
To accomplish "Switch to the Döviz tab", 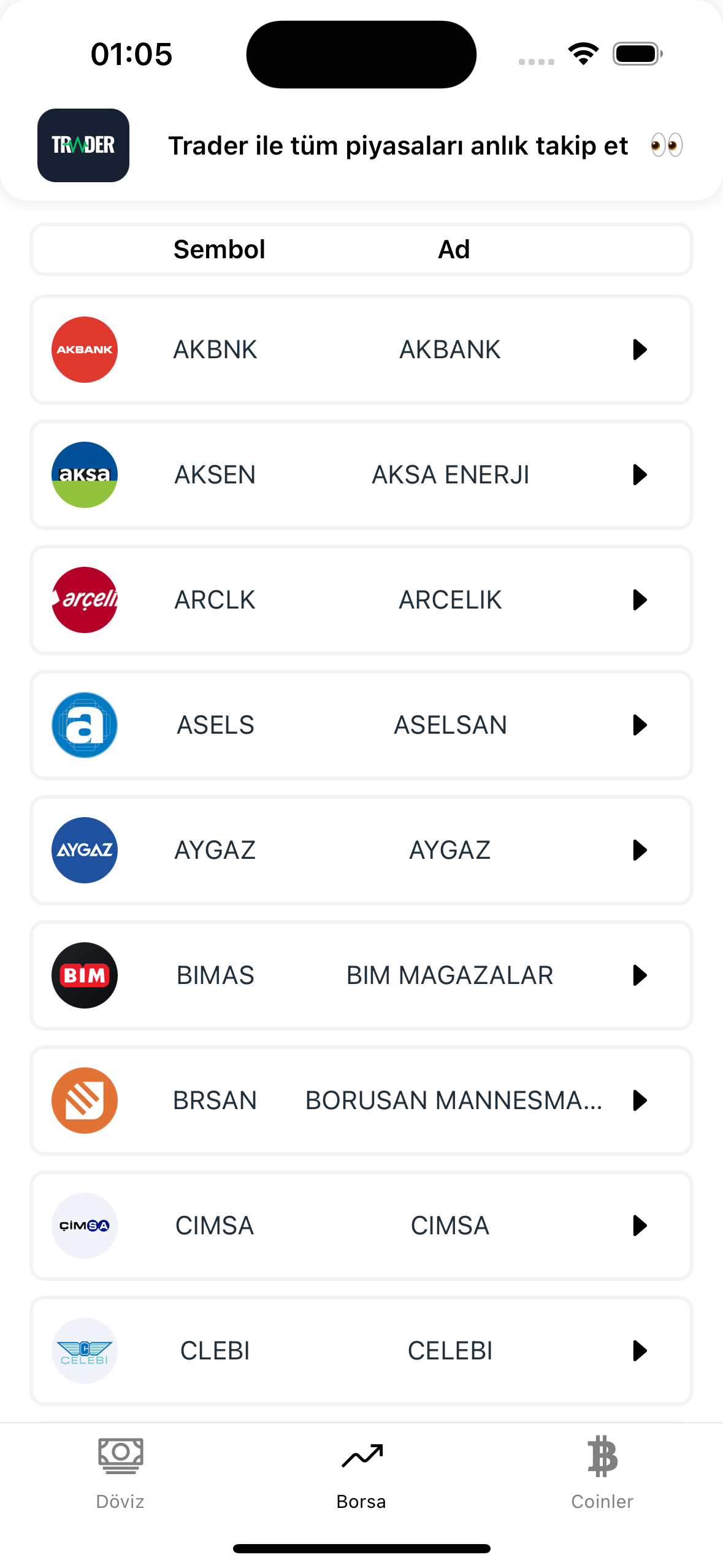I will (120, 1472).
